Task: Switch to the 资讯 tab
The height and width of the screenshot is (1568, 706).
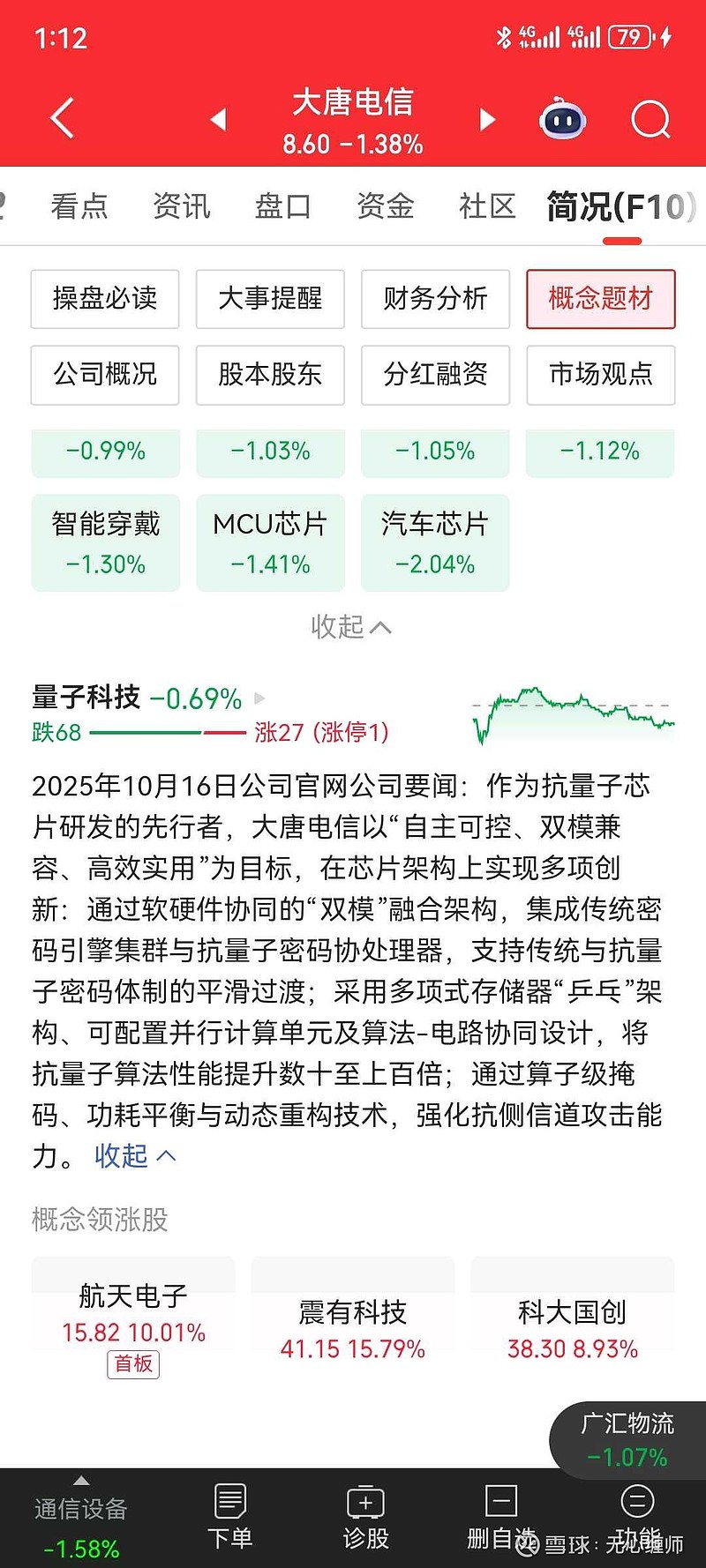Action: coord(181,205)
